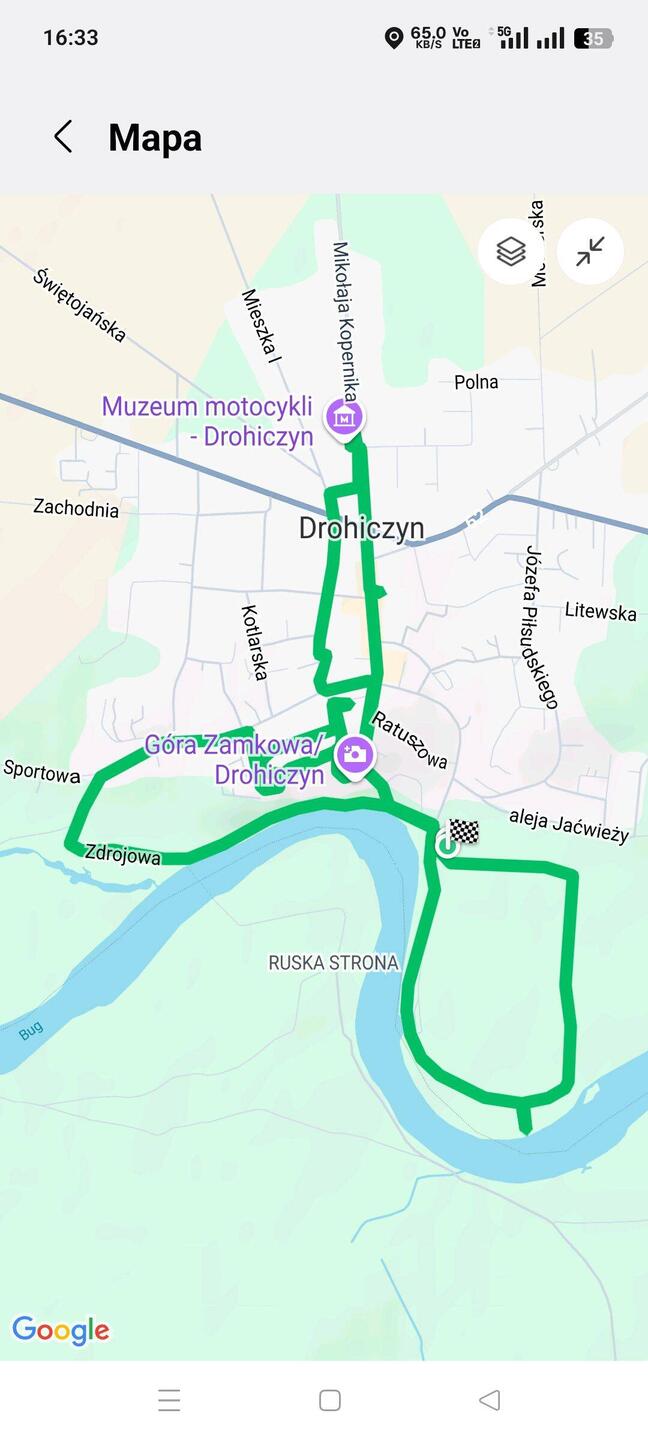
Task: Open the system recent apps button
Action: point(169,1400)
